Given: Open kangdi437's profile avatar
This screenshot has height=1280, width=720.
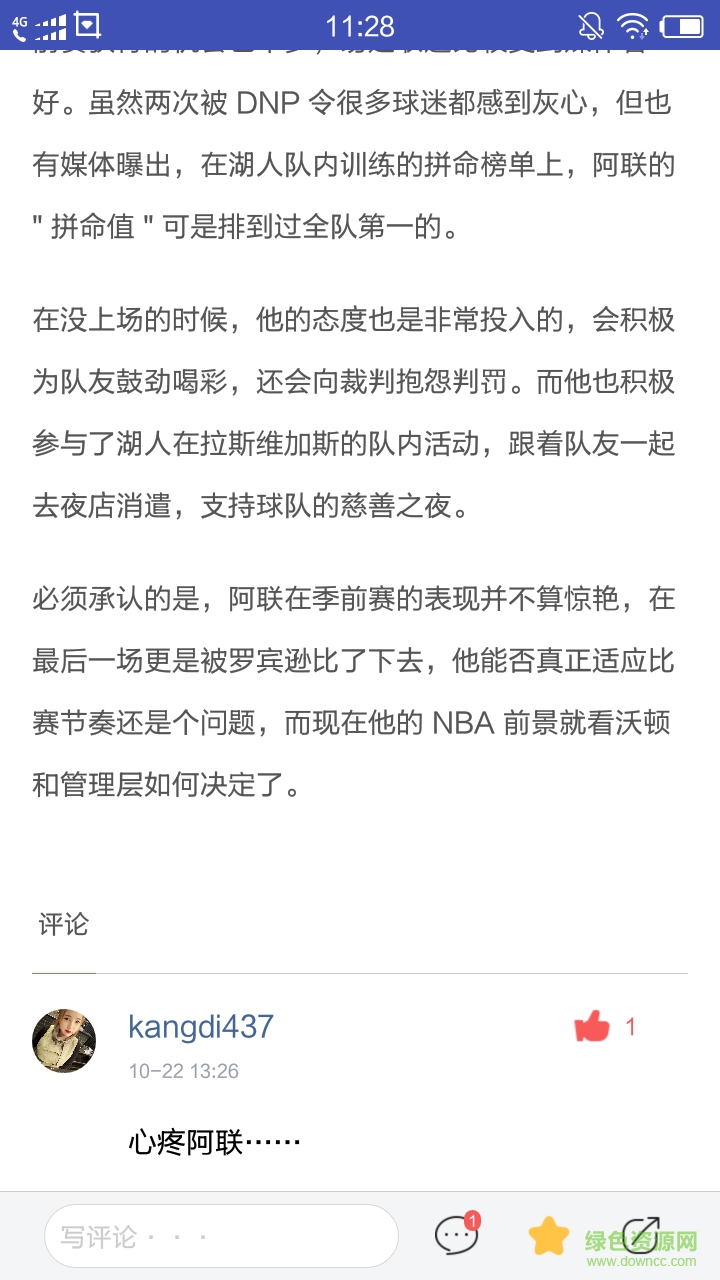Looking at the screenshot, I should point(64,1040).
